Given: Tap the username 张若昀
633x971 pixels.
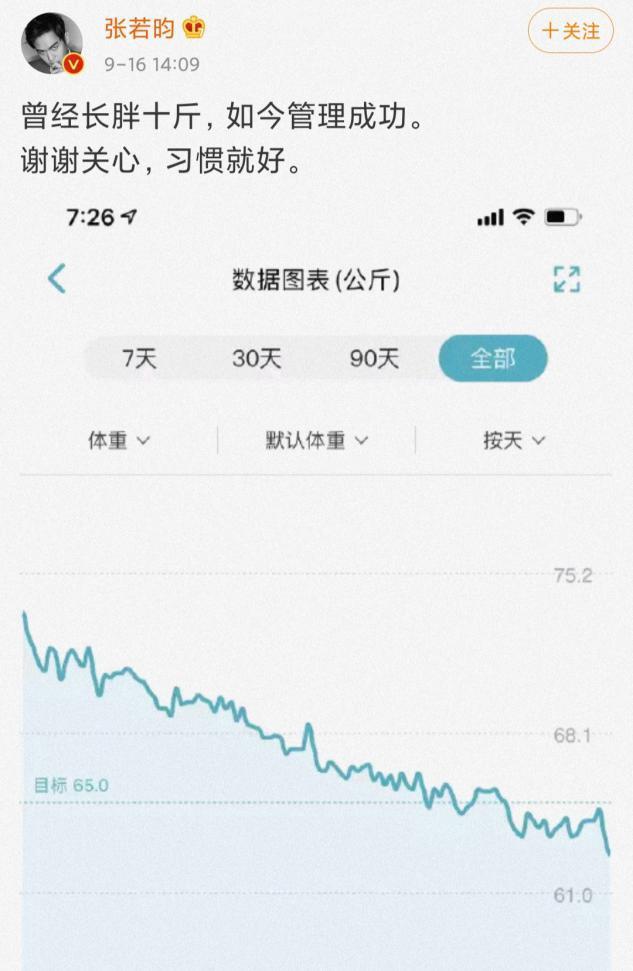Looking at the screenshot, I should 139,29.
